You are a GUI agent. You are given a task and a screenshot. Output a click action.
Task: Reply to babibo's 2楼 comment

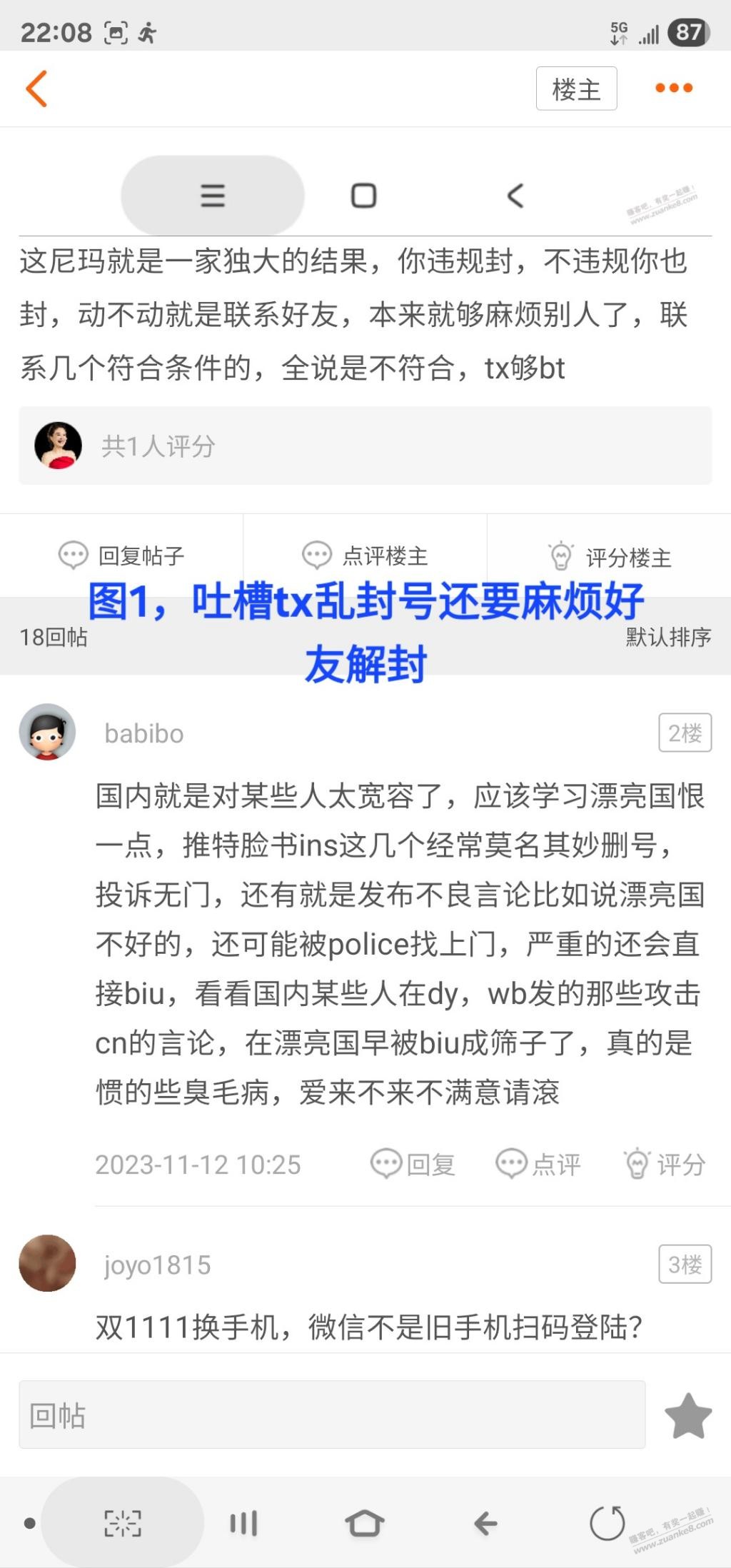413,1164
